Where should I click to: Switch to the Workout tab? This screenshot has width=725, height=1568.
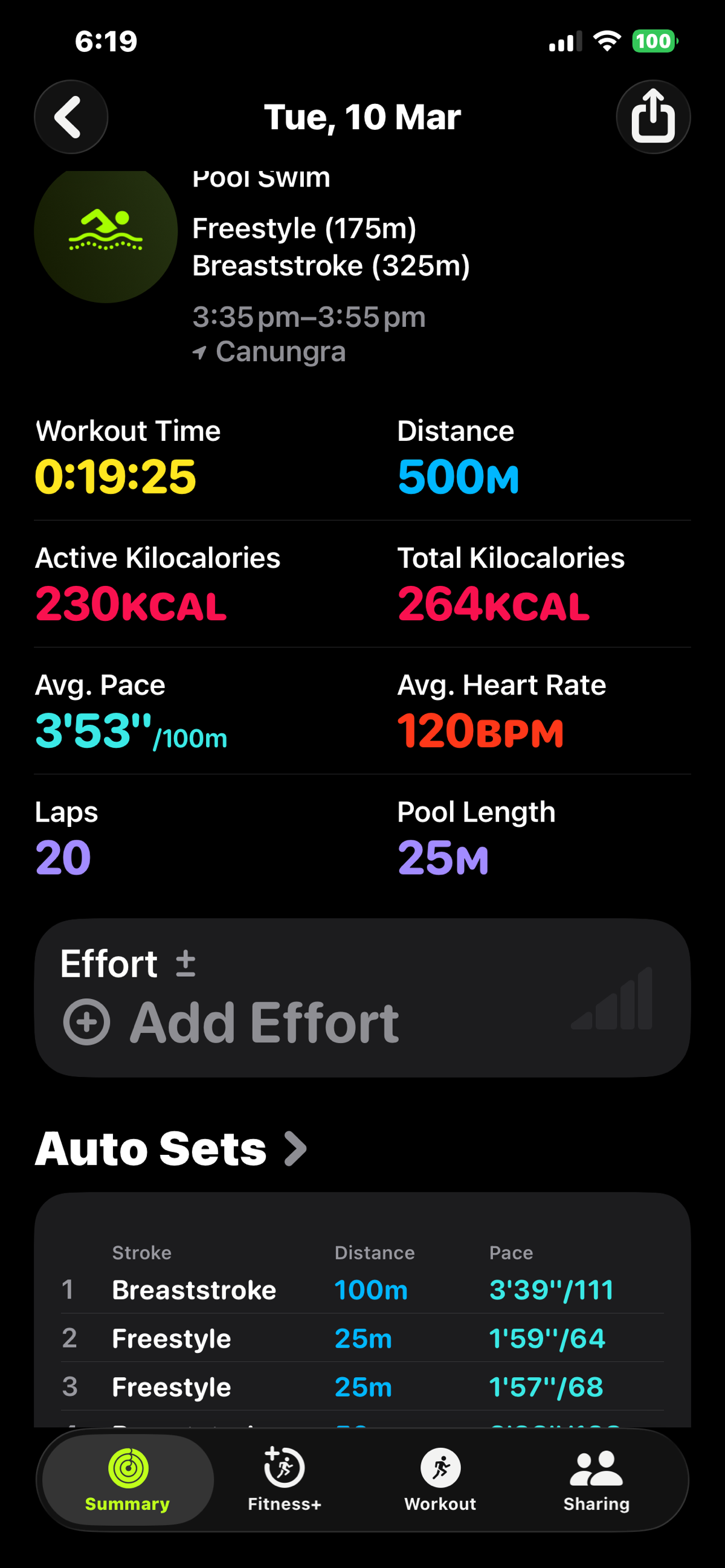440,1479
